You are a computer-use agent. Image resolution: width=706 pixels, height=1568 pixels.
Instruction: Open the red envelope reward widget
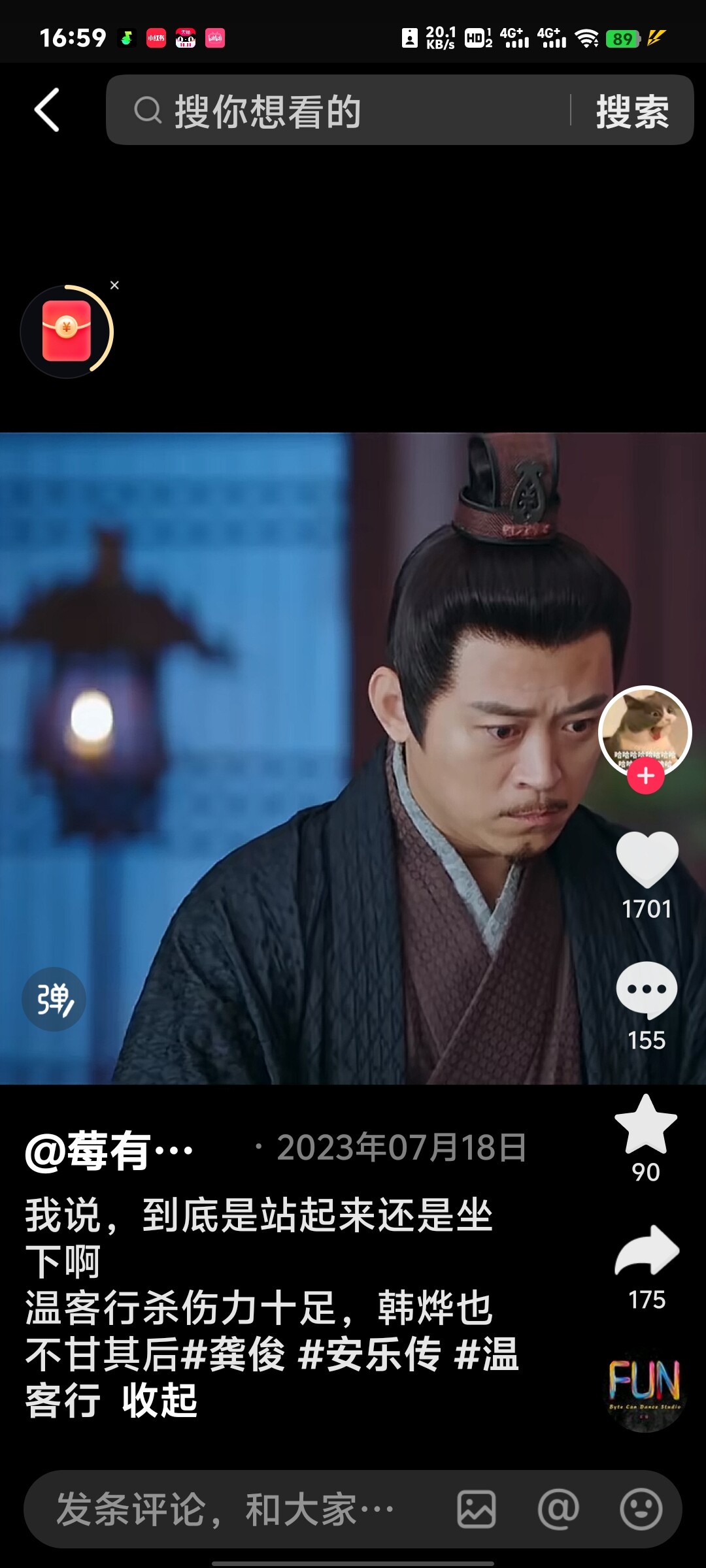[66, 331]
